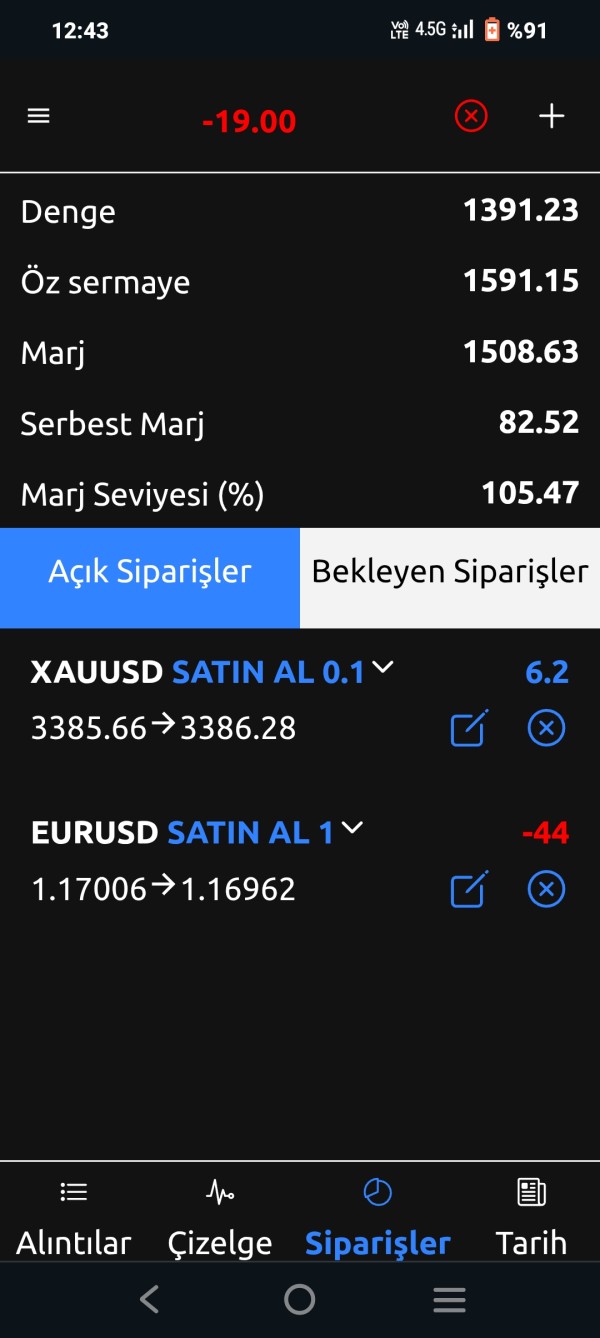Tap the system back button

[150, 1299]
